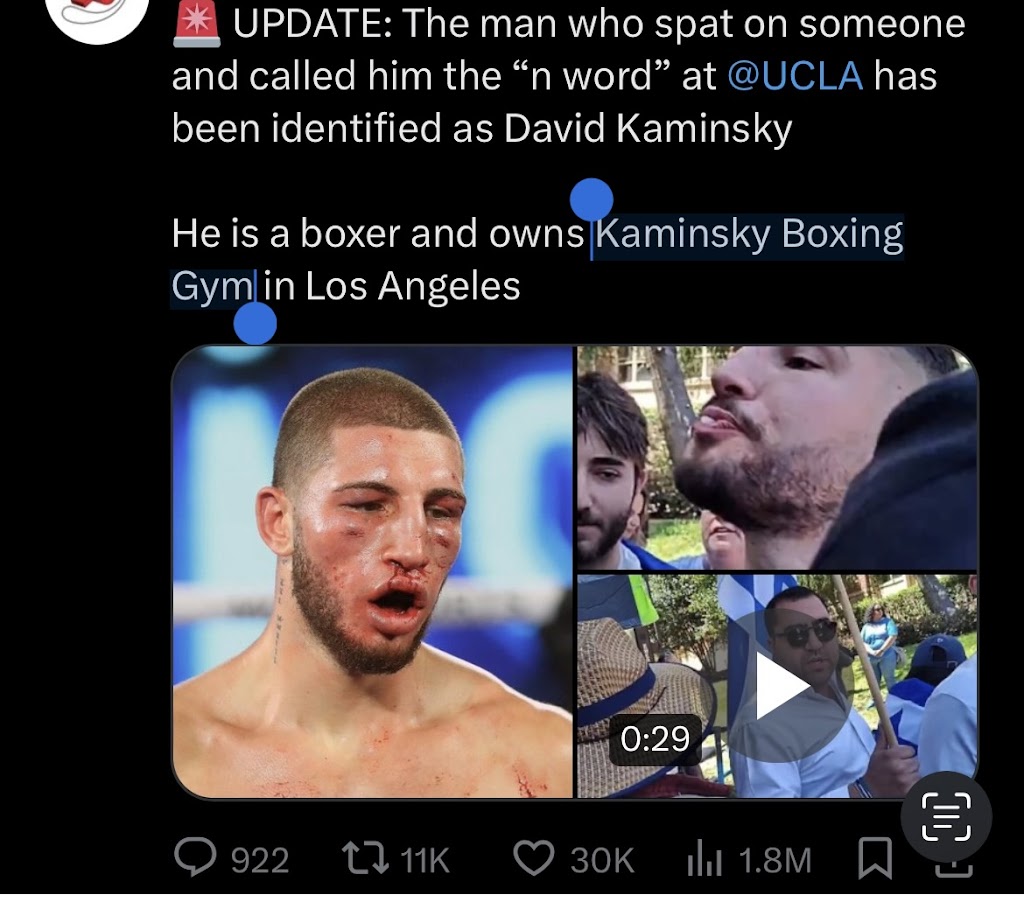Open the poster's profile avatar
The width and height of the screenshot is (1024, 923).
click(98, 15)
